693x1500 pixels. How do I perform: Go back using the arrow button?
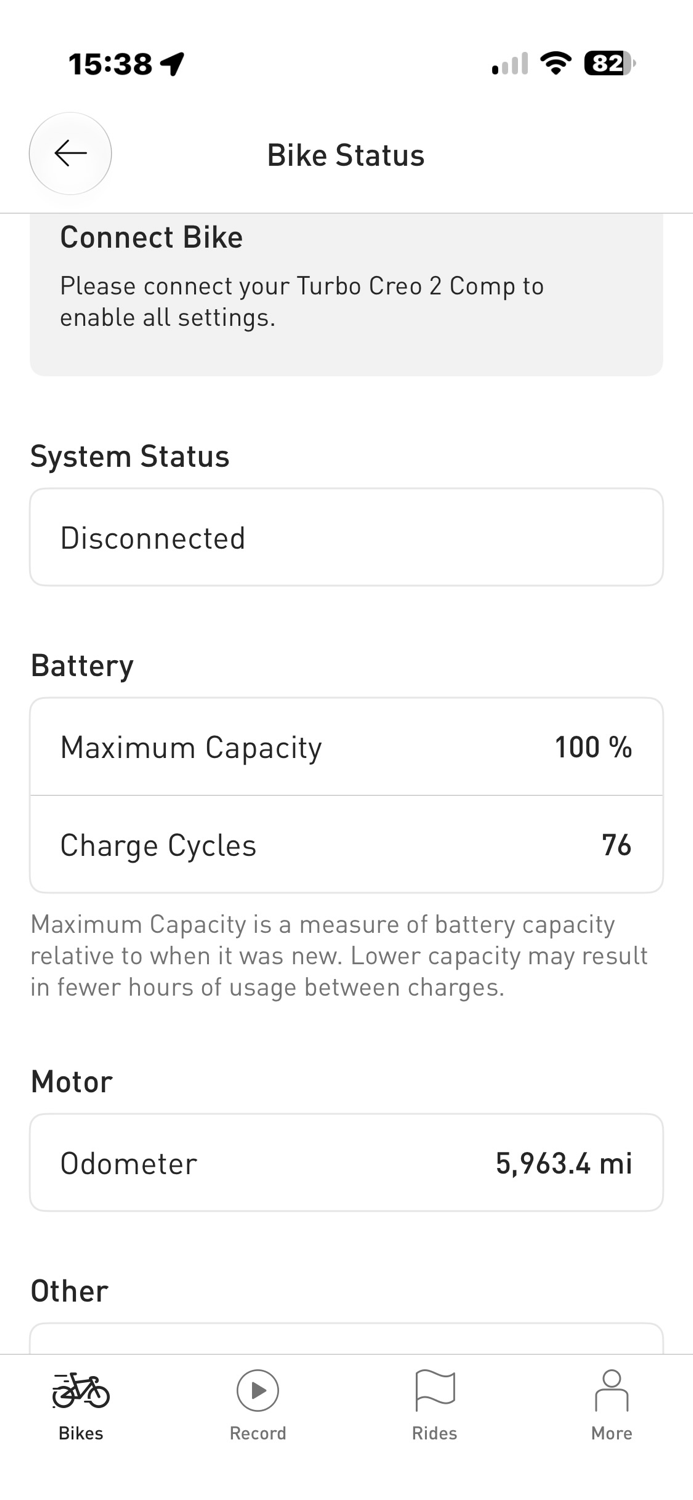click(70, 154)
